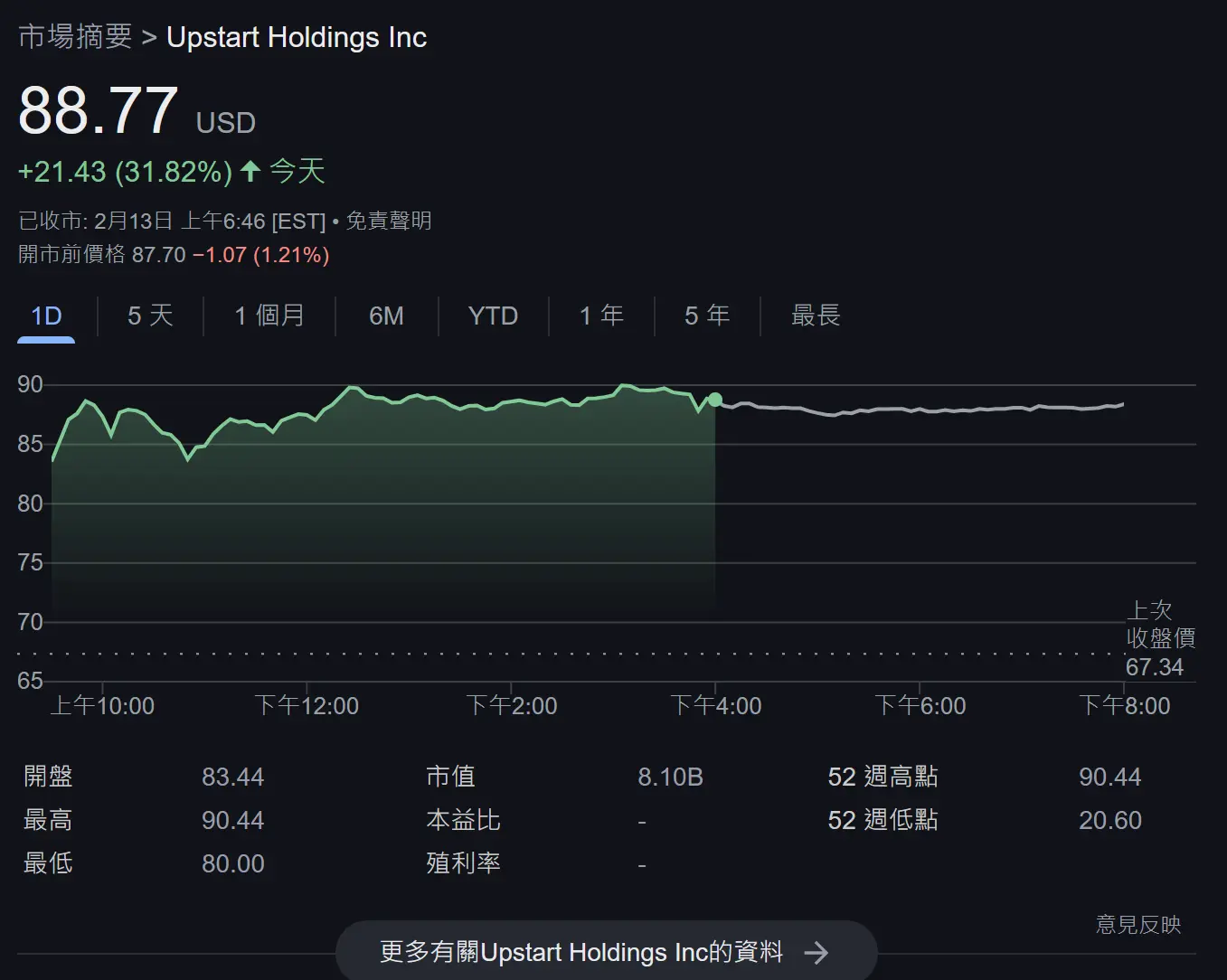The height and width of the screenshot is (980, 1227).
Task: Show the 1 年 chart range
Action: click(601, 316)
